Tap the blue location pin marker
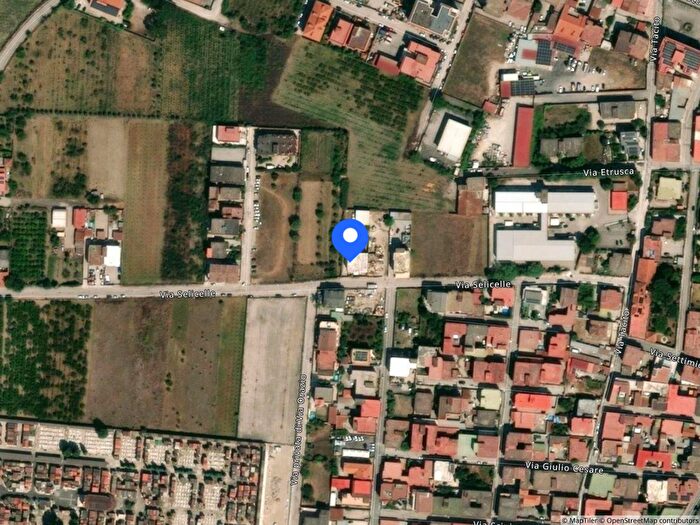This screenshot has height=525, width=700. pos(349,239)
